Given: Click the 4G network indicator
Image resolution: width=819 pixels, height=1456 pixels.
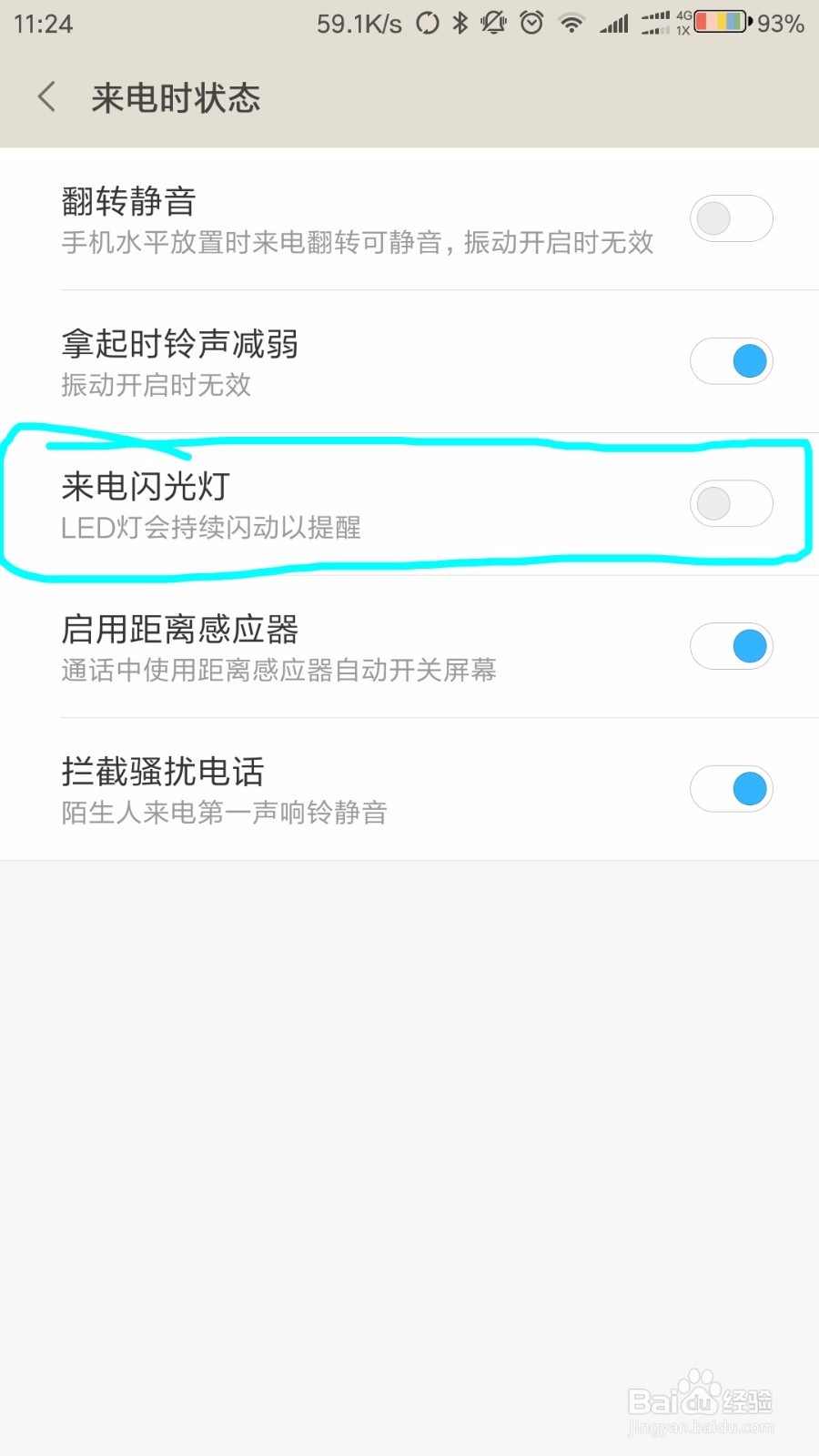Looking at the screenshot, I should coord(682,16).
